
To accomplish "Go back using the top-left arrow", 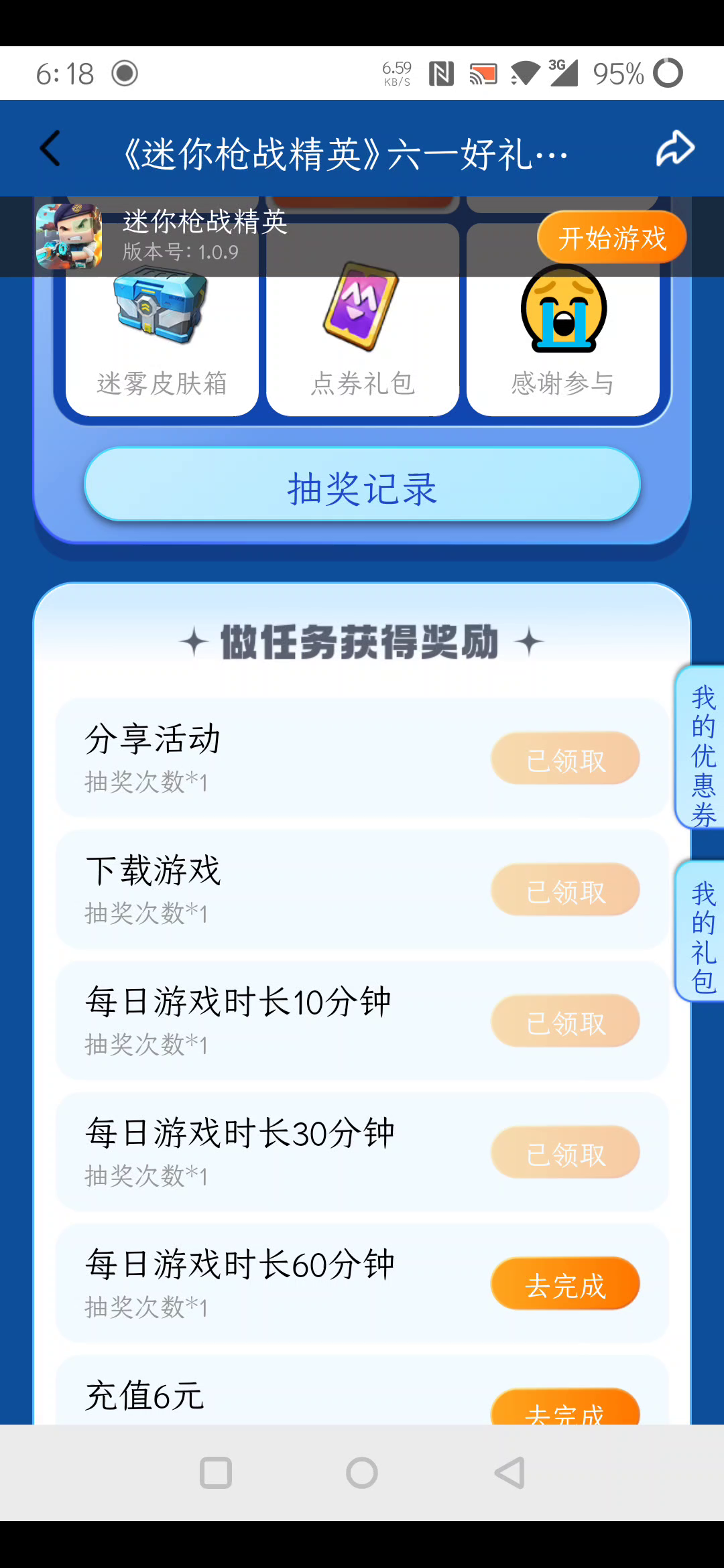I will point(51,148).
